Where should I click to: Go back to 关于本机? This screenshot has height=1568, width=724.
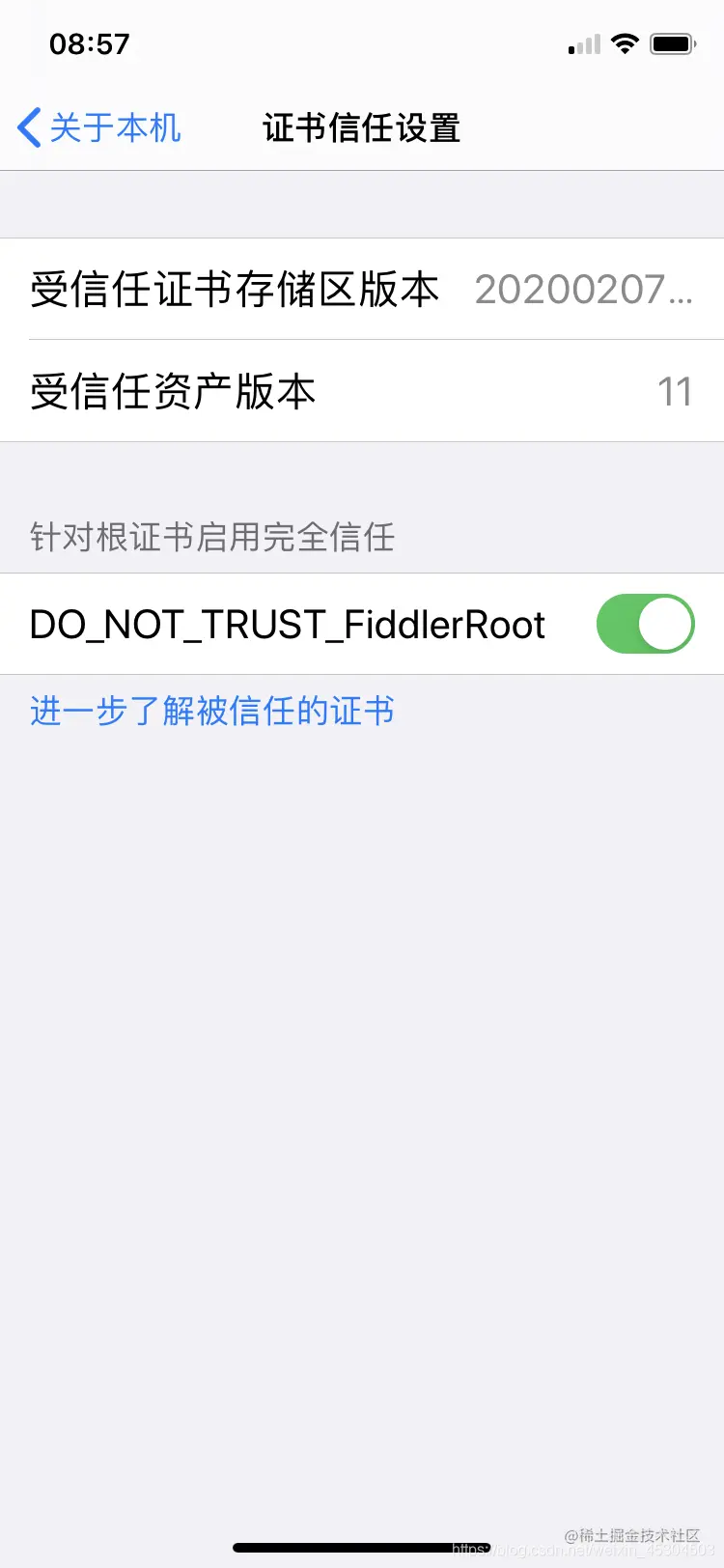99,127
